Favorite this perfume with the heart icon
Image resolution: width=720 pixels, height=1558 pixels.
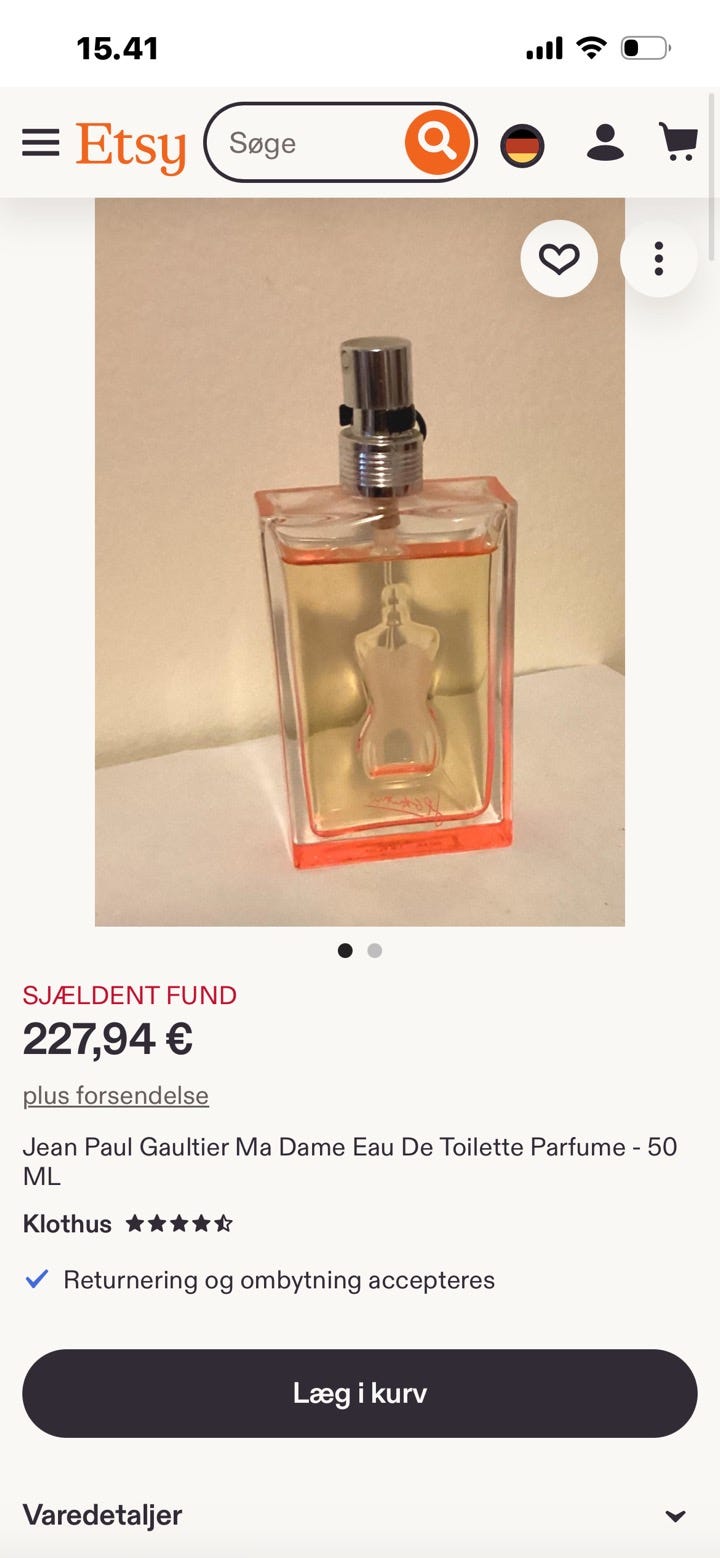point(559,259)
